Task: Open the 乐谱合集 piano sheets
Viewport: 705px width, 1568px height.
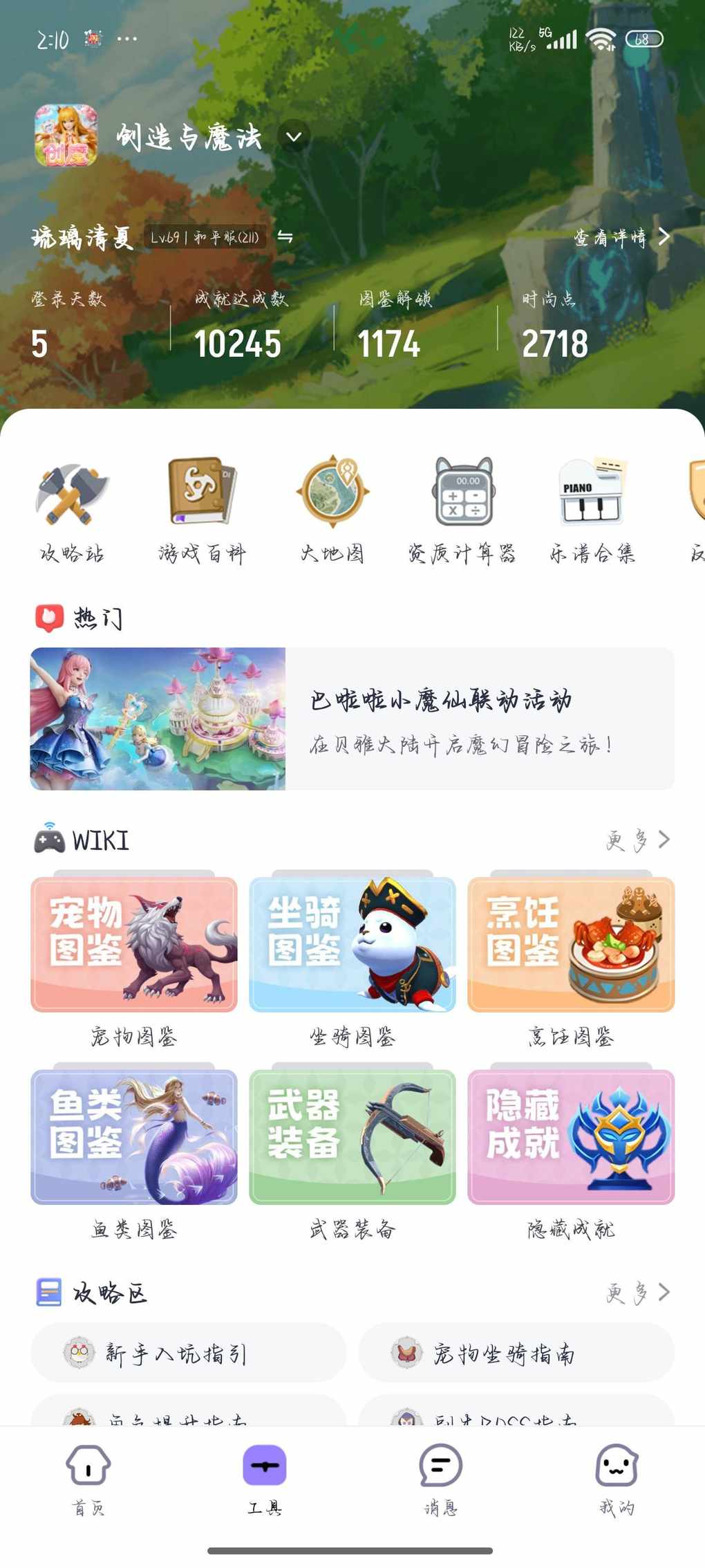Action: pos(592,510)
